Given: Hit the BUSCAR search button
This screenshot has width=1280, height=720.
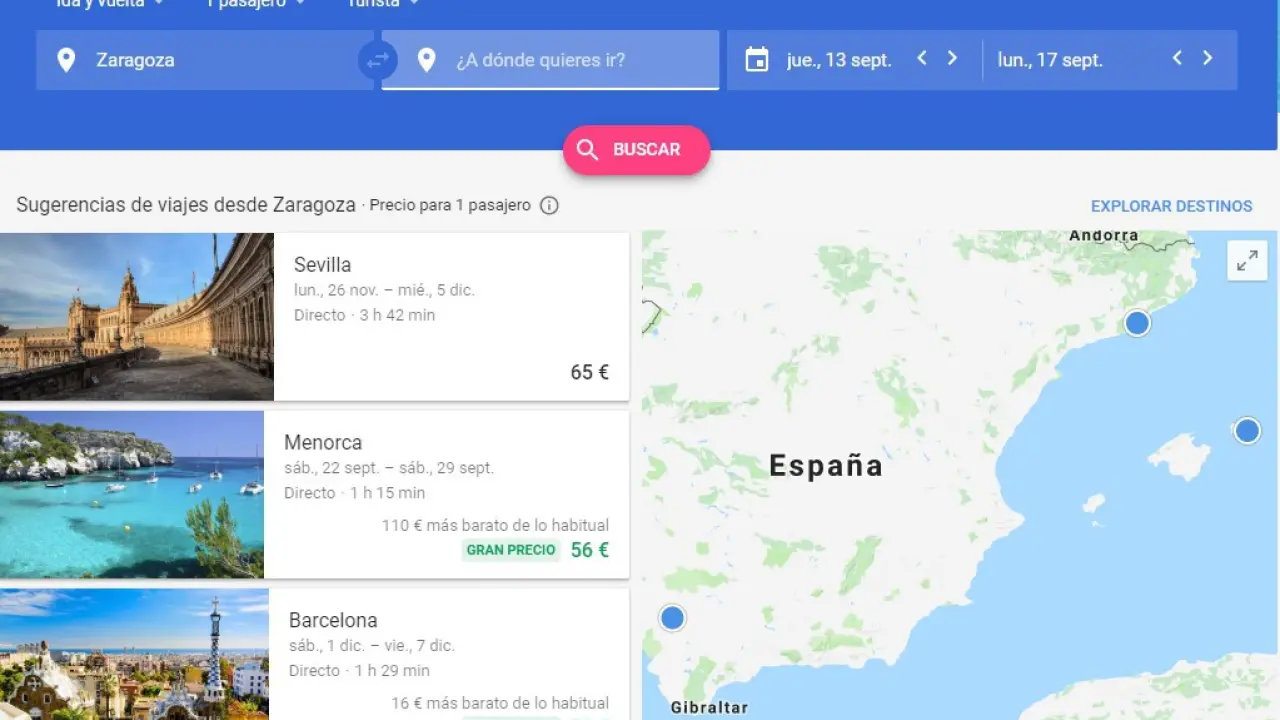Looking at the screenshot, I should point(637,150).
